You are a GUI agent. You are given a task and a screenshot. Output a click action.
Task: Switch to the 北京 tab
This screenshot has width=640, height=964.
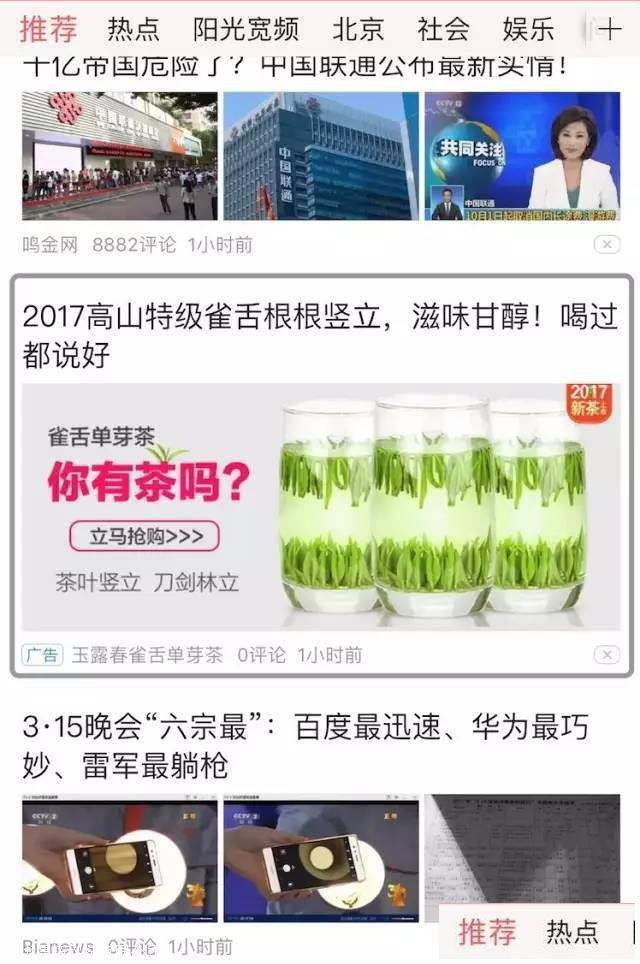coord(358,29)
